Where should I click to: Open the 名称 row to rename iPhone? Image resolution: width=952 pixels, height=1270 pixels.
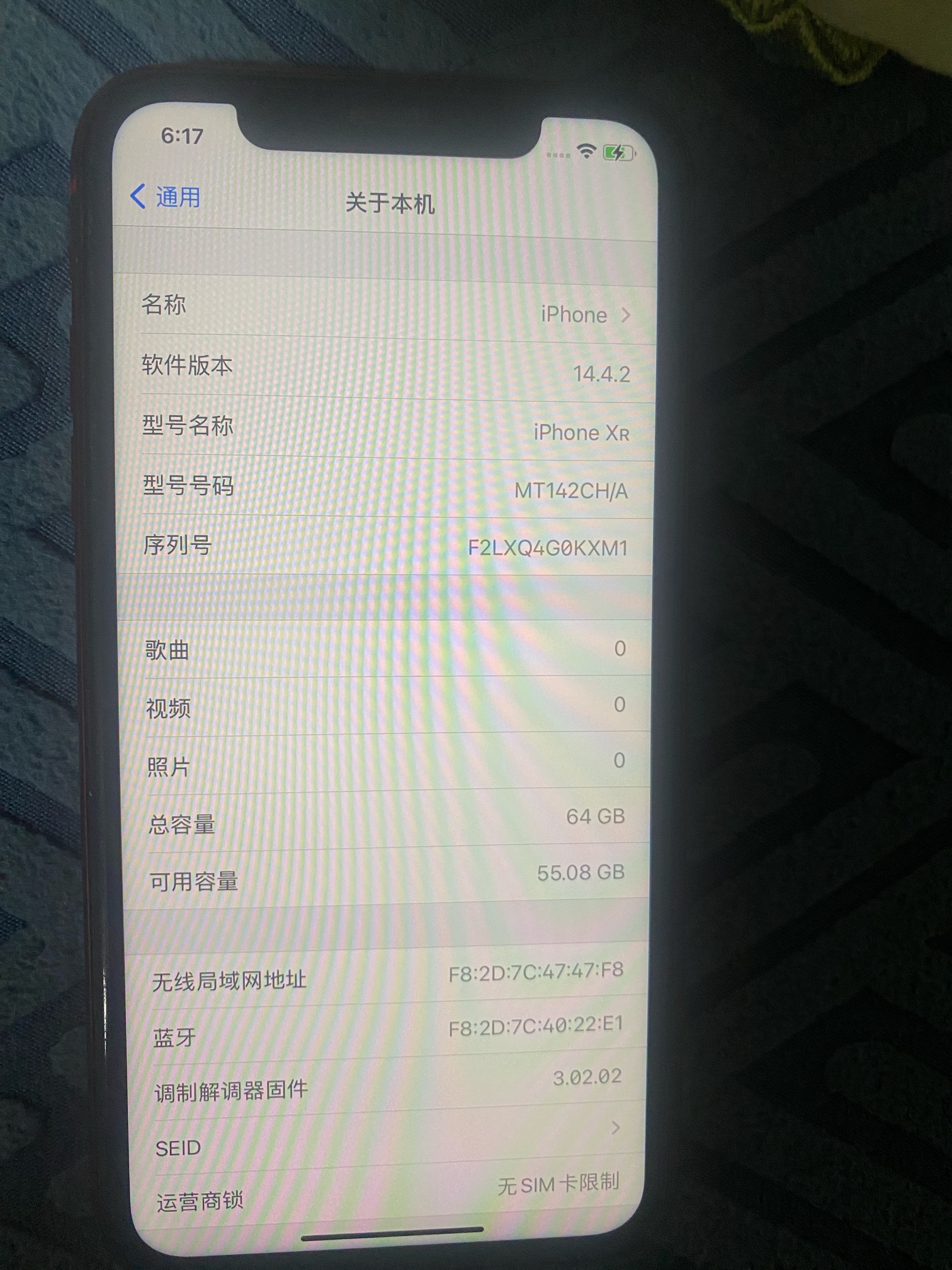click(384, 309)
